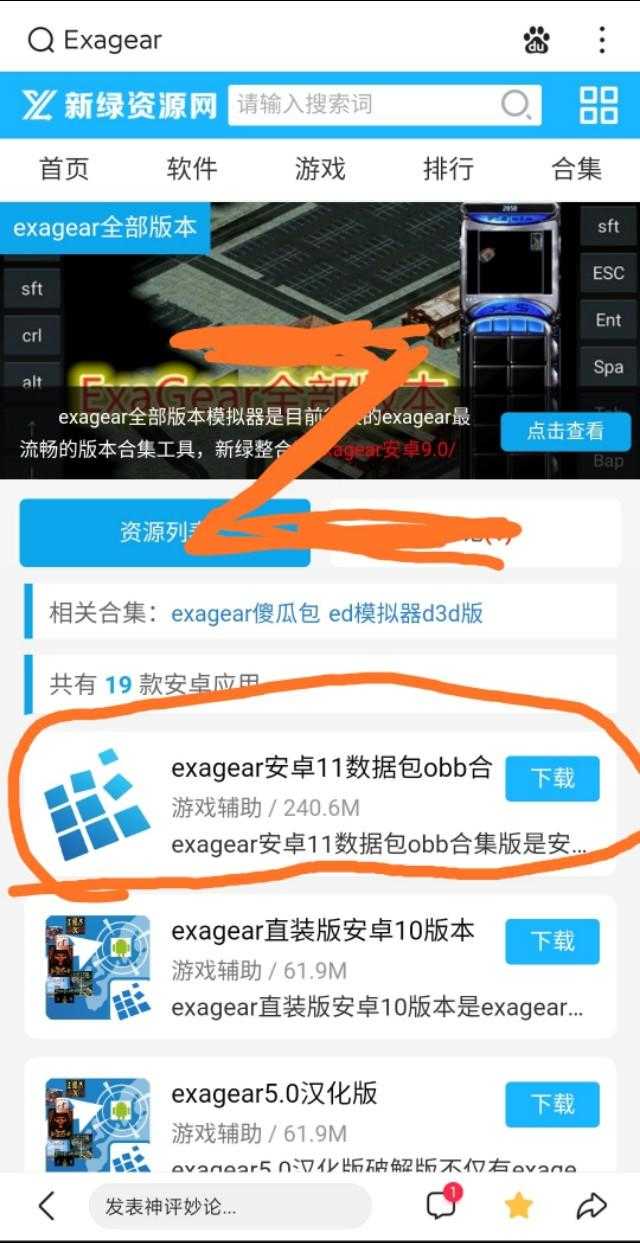Download exagear5.0汉化版
The width and height of the screenshot is (640, 1243).
tap(552, 1104)
